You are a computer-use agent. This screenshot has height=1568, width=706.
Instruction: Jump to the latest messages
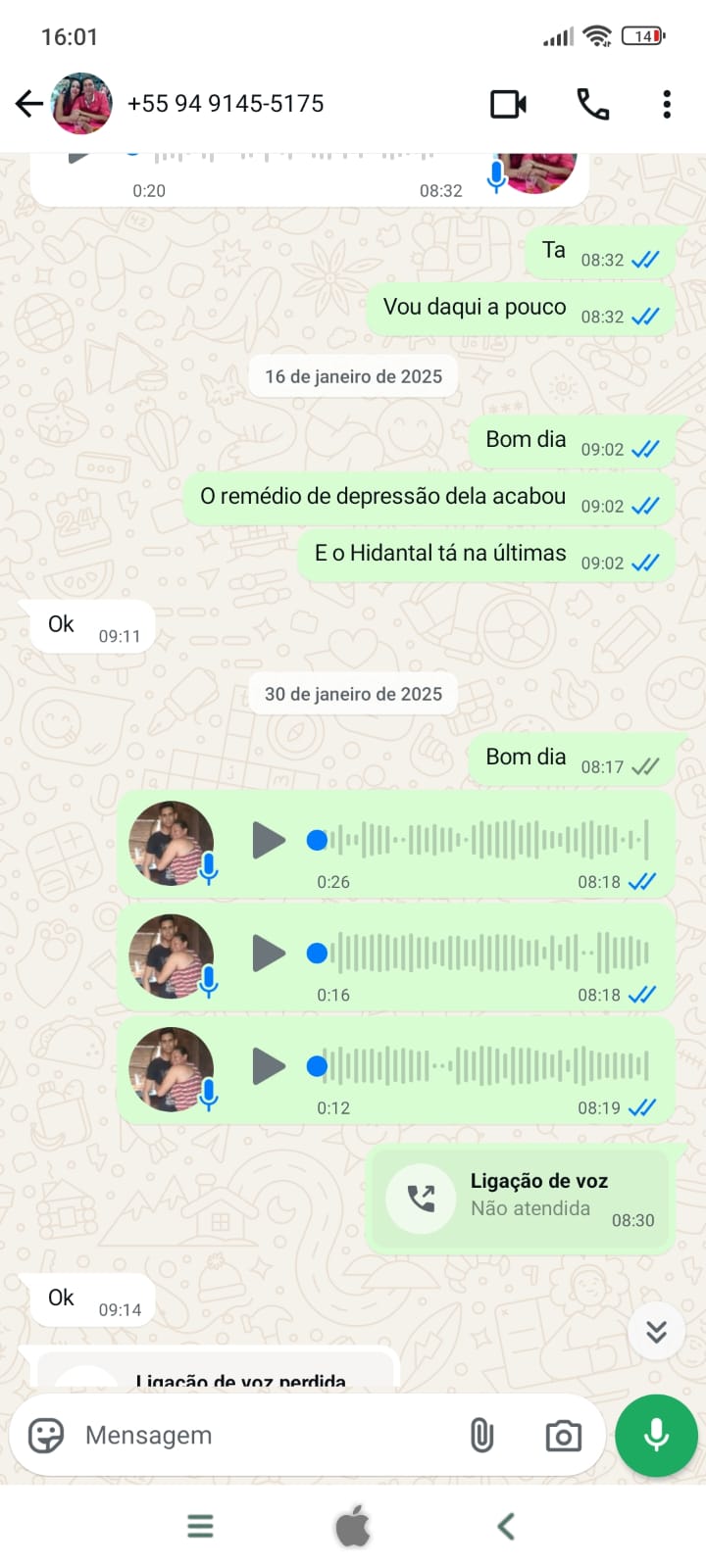tap(656, 1331)
